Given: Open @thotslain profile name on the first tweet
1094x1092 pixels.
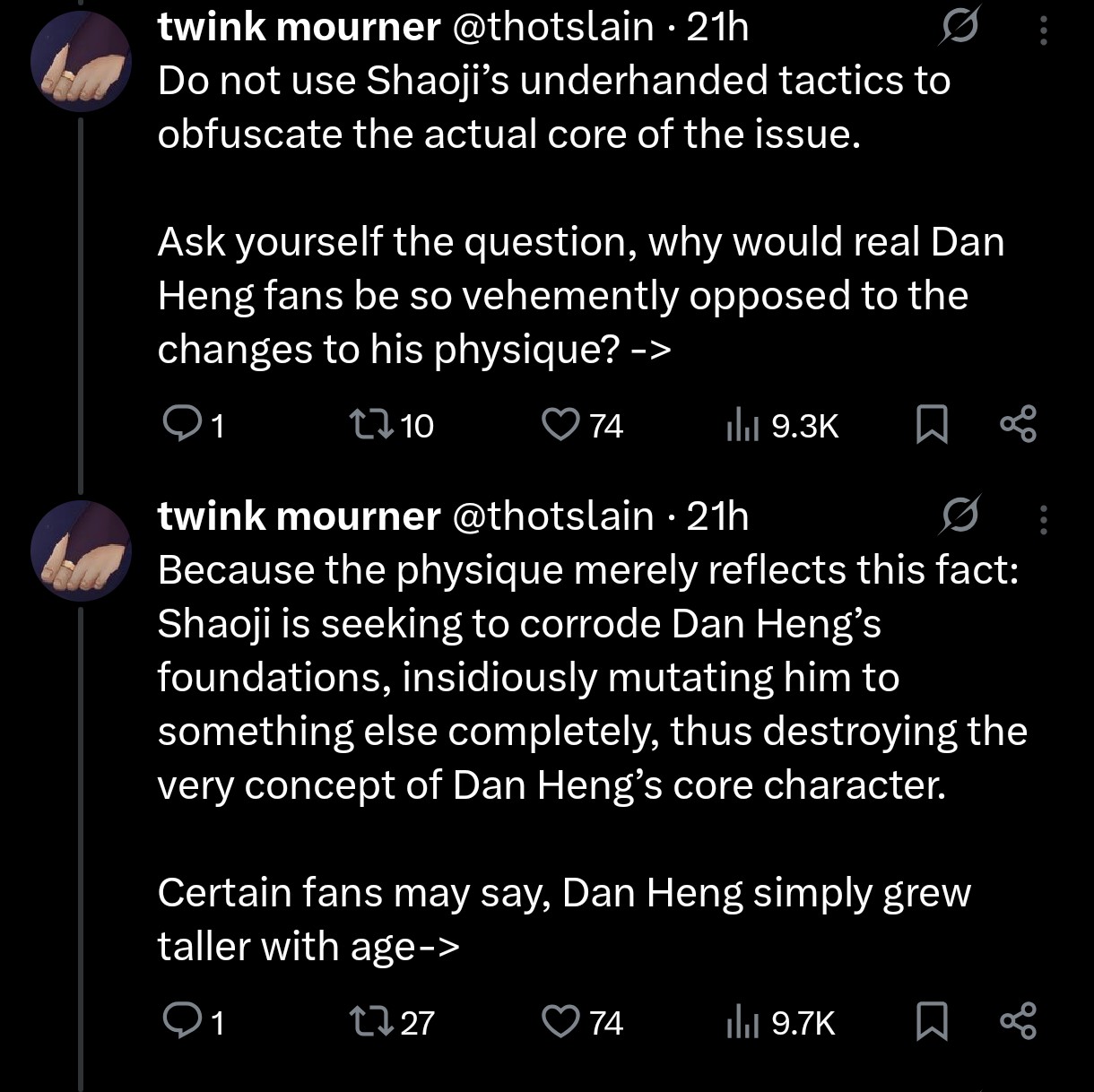Looking at the screenshot, I should (552, 28).
